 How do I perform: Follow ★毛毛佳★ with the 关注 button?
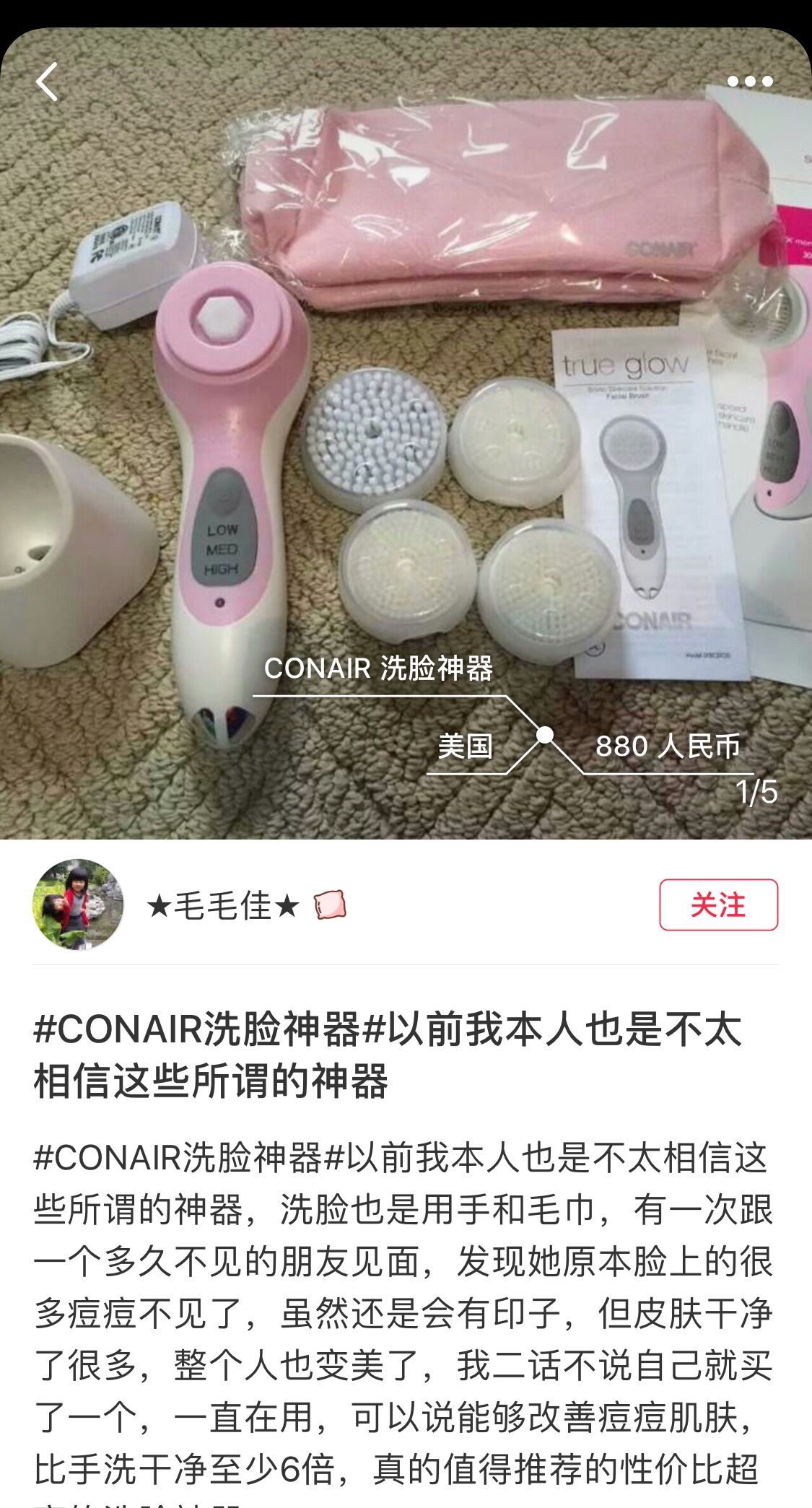point(718,905)
